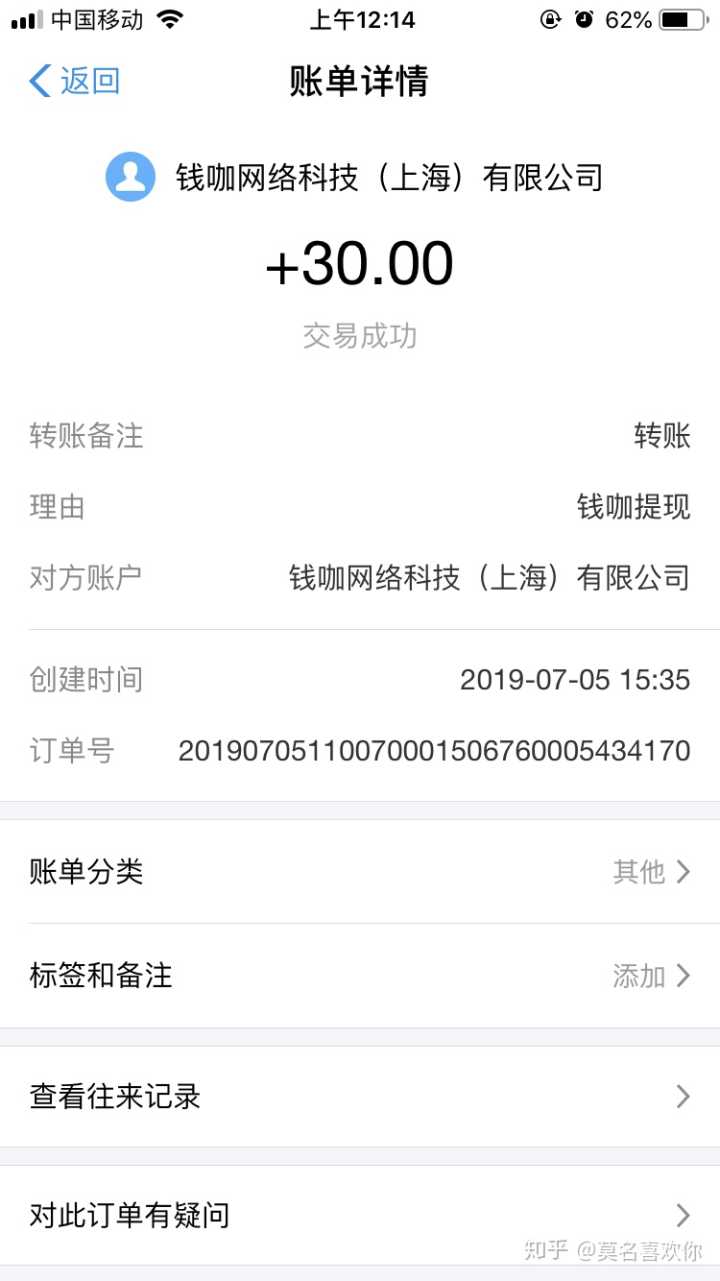Open 钱咖网络科技 payee profile avatar
The height and width of the screenshot is (1281, 720).
point(131,177)
